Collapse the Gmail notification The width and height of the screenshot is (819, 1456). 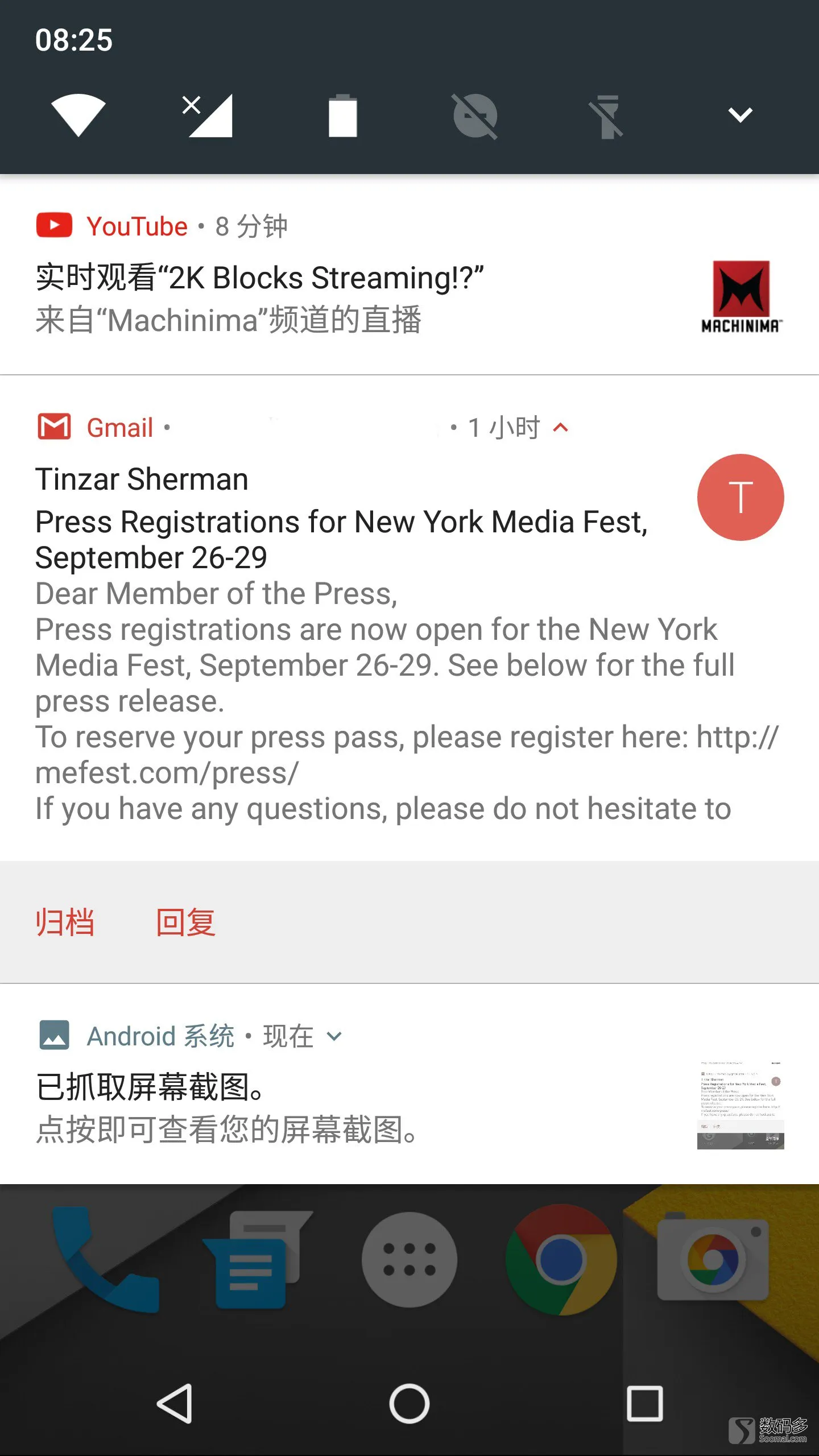561,428
